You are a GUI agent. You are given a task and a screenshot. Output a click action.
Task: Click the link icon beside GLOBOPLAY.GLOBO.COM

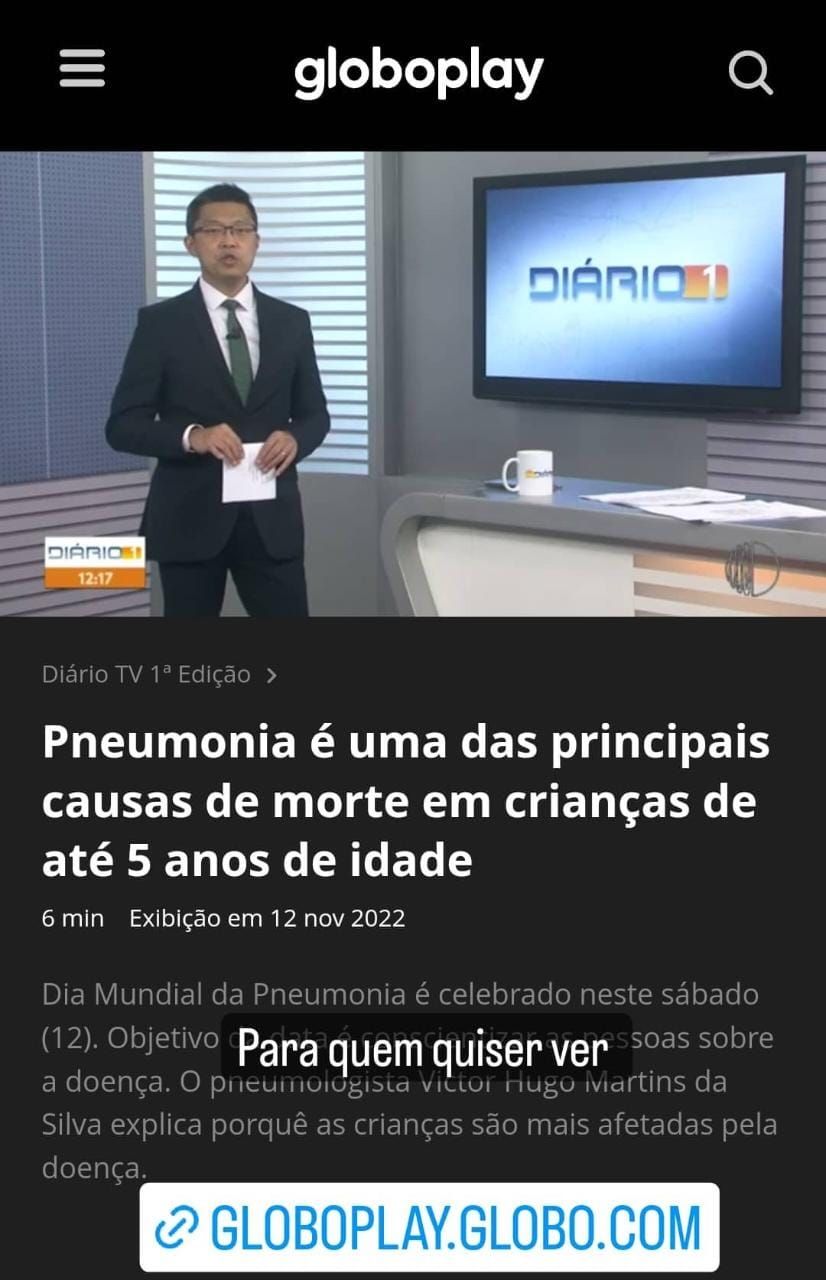[x=180, y=1224]
